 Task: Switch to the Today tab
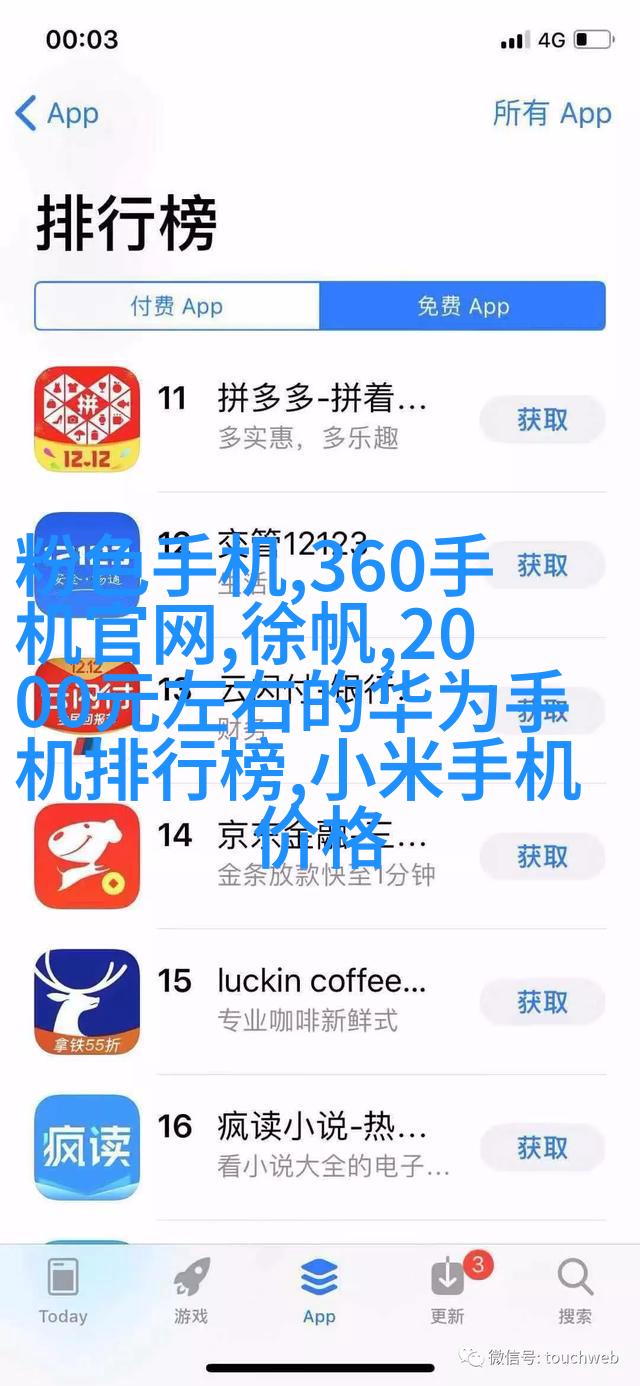[63, 1290]
